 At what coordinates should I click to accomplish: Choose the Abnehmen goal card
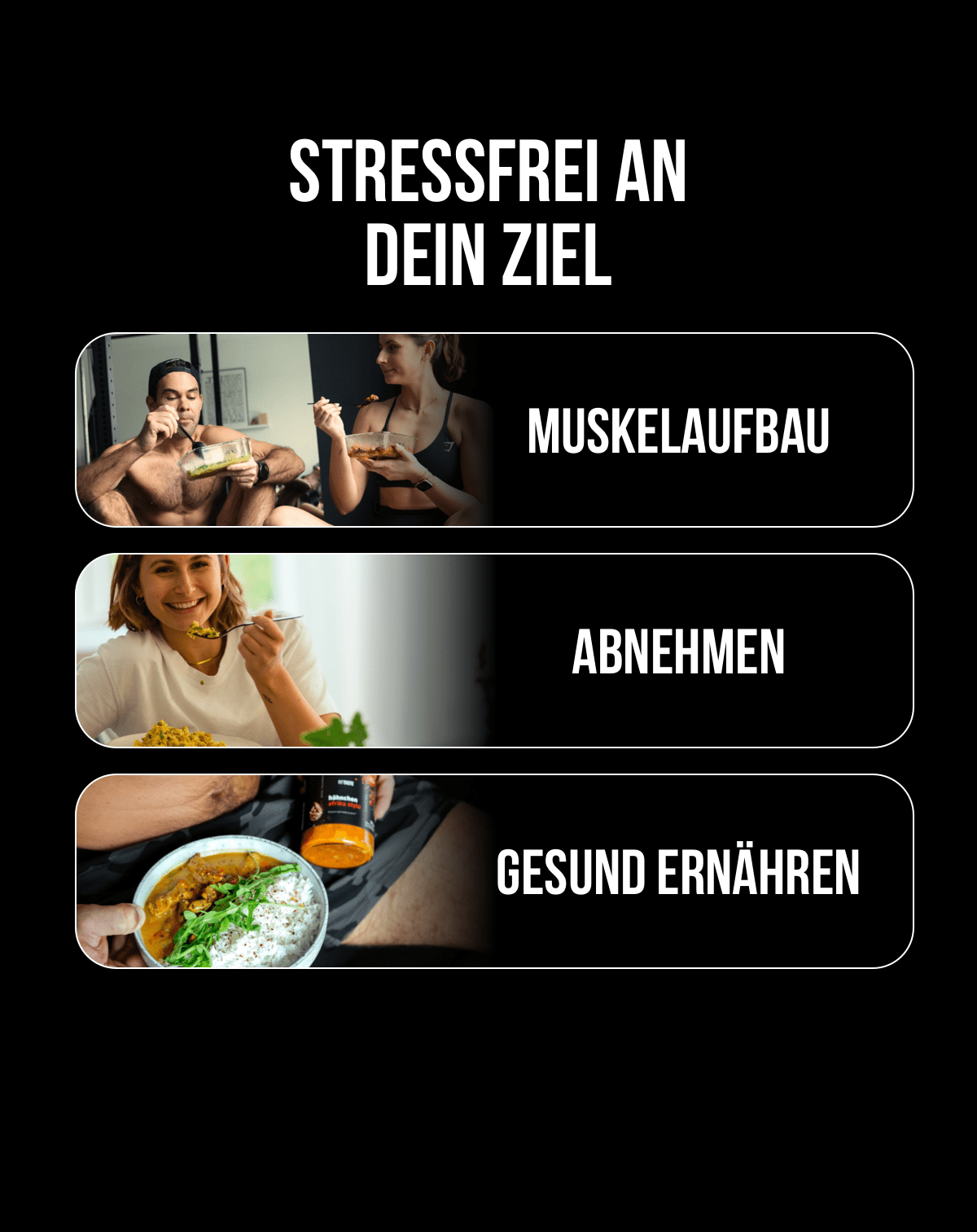coord(494,651)
